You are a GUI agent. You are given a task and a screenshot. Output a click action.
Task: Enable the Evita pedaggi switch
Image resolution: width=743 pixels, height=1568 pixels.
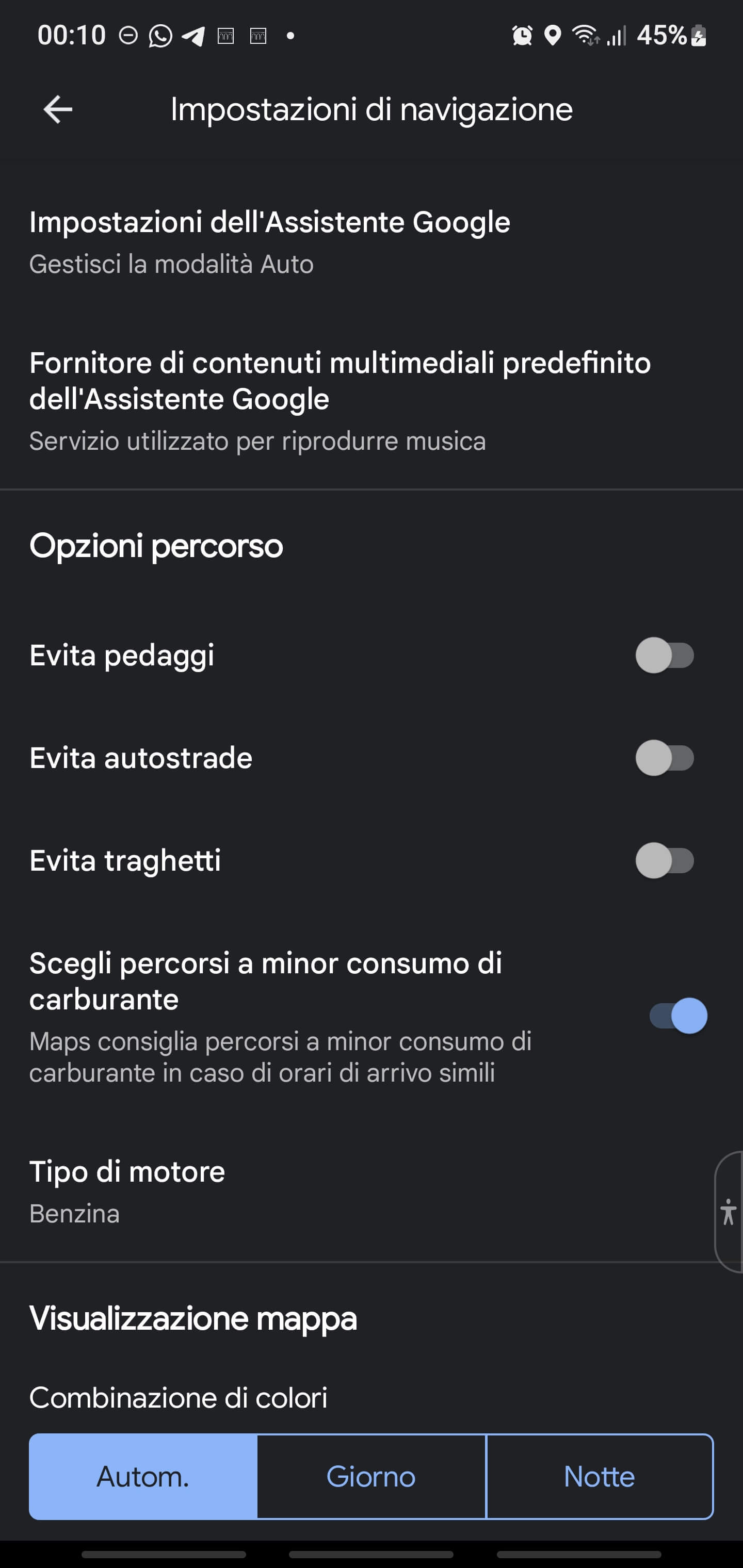click(665, 656)
